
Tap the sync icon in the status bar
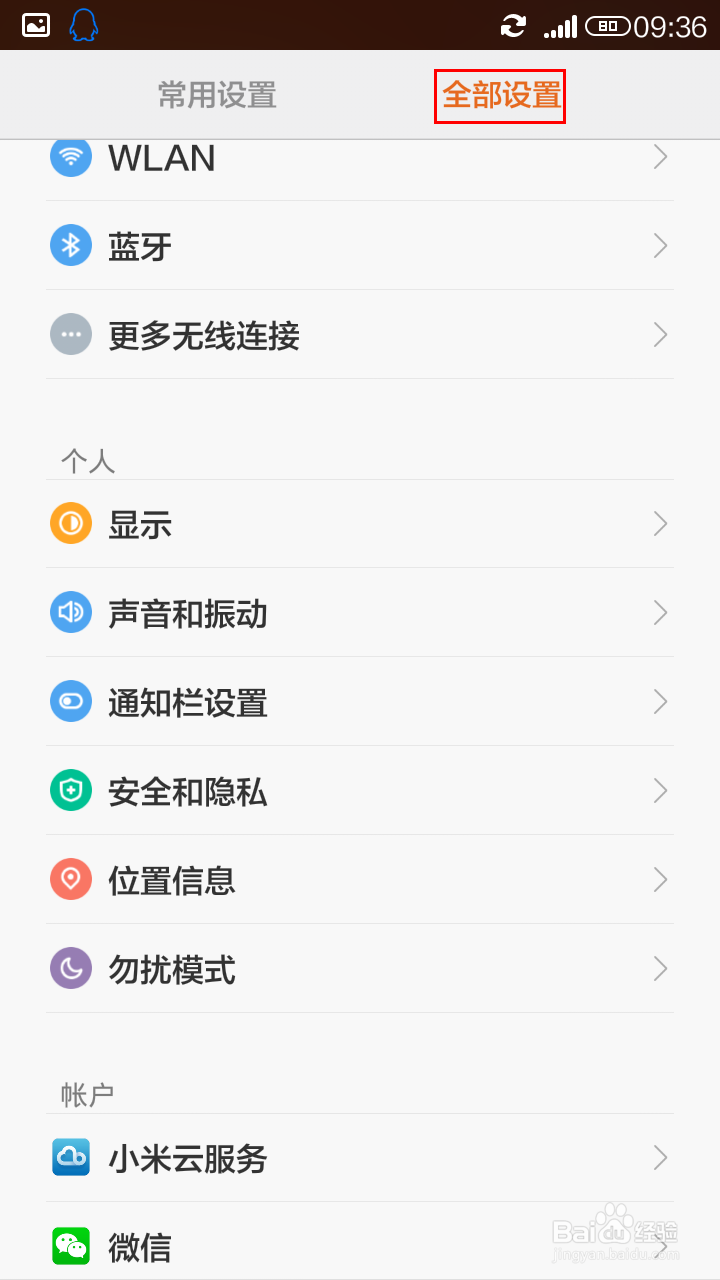(x=512, y=25)
